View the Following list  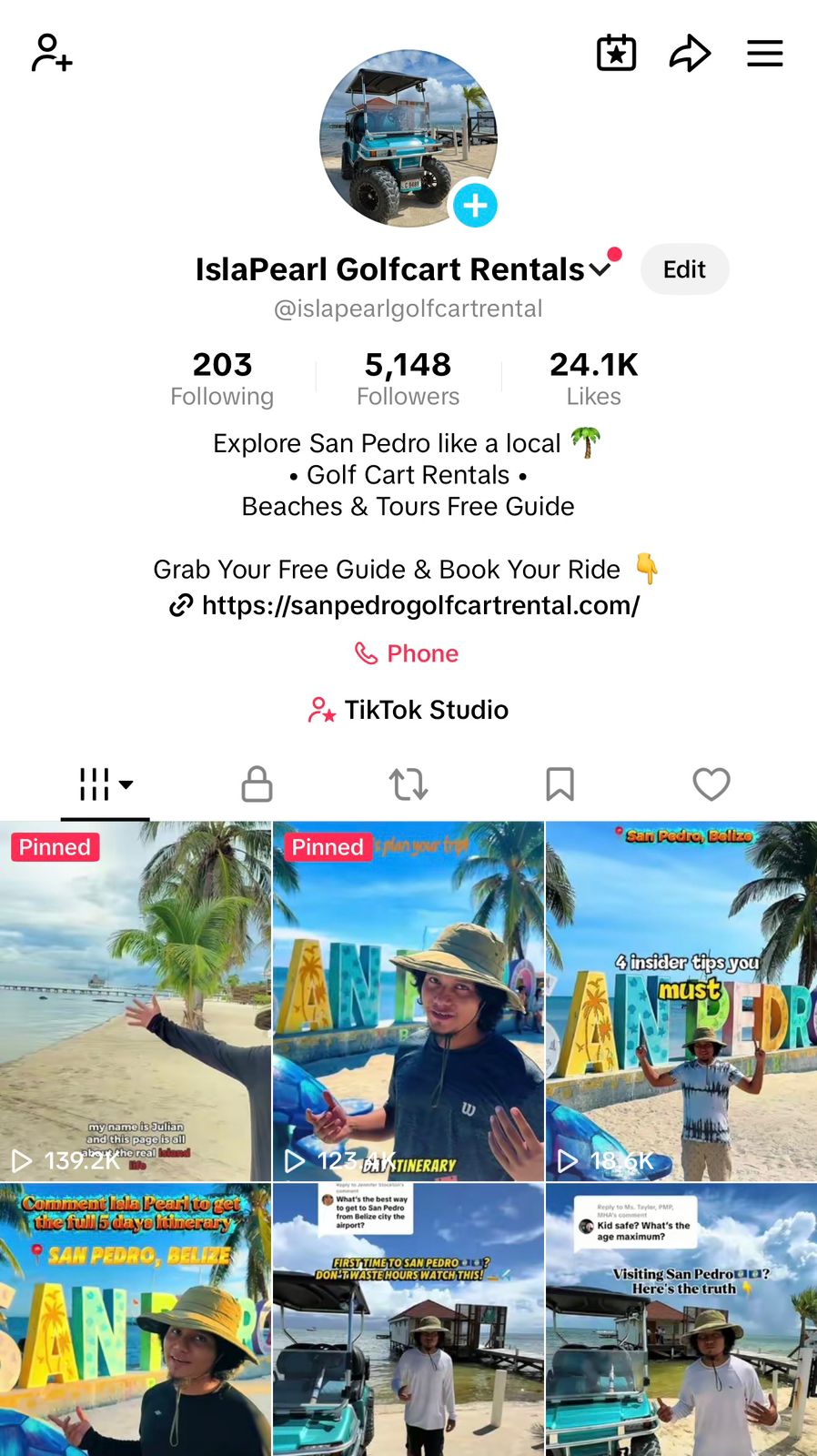[x=222, y=379]
